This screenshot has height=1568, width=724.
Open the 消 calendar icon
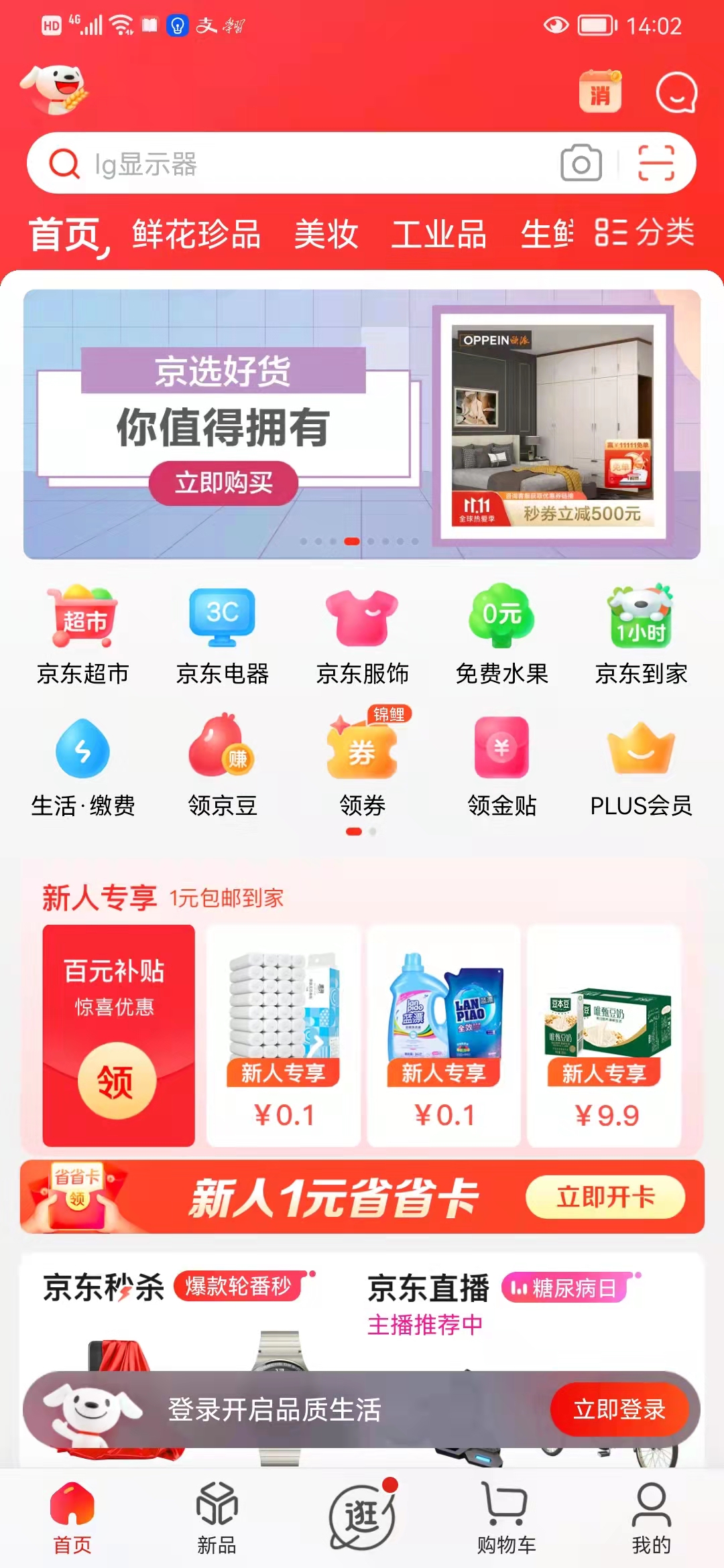coord(600,92)
